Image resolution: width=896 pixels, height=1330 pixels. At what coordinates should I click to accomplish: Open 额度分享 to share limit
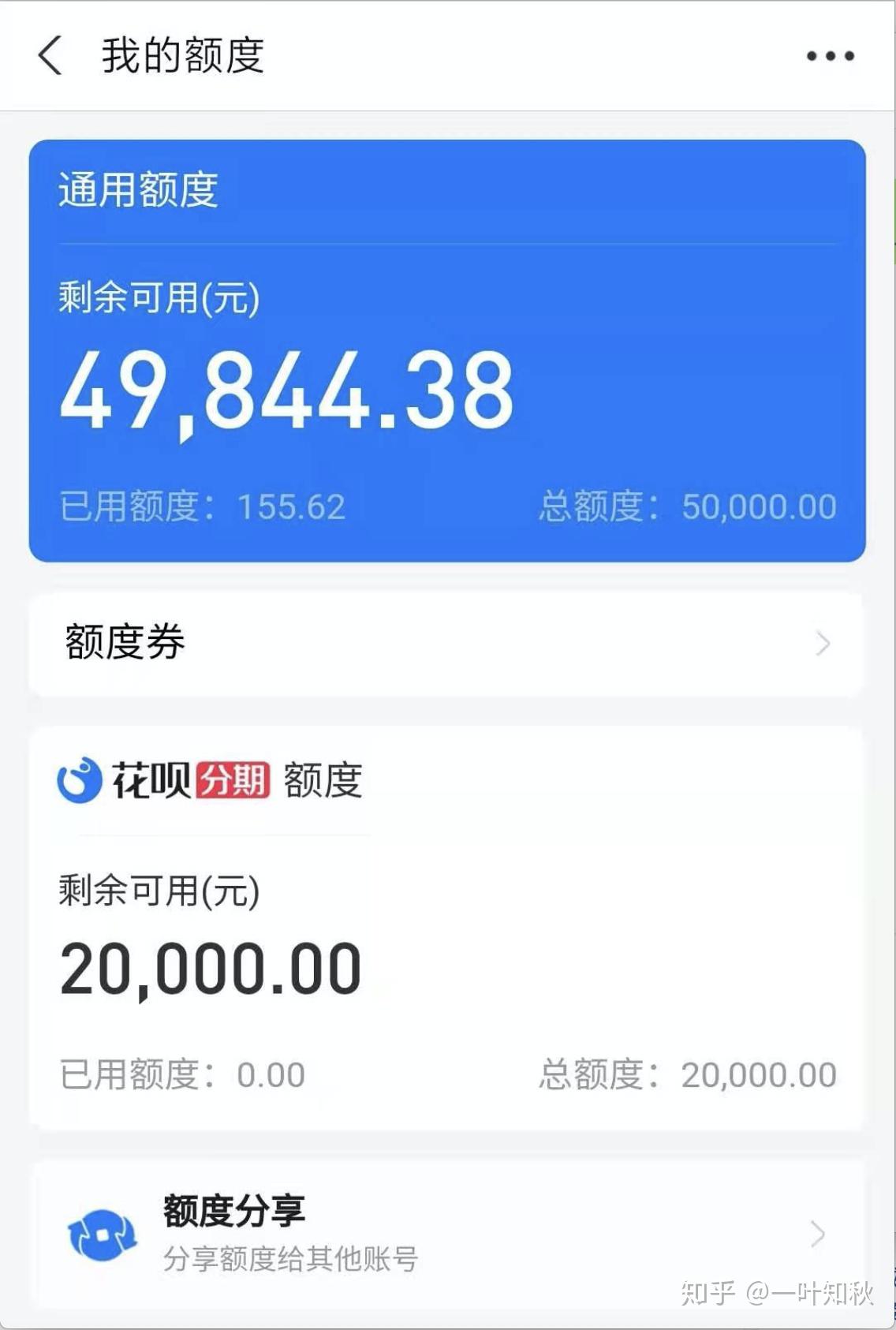[233, 1212]
